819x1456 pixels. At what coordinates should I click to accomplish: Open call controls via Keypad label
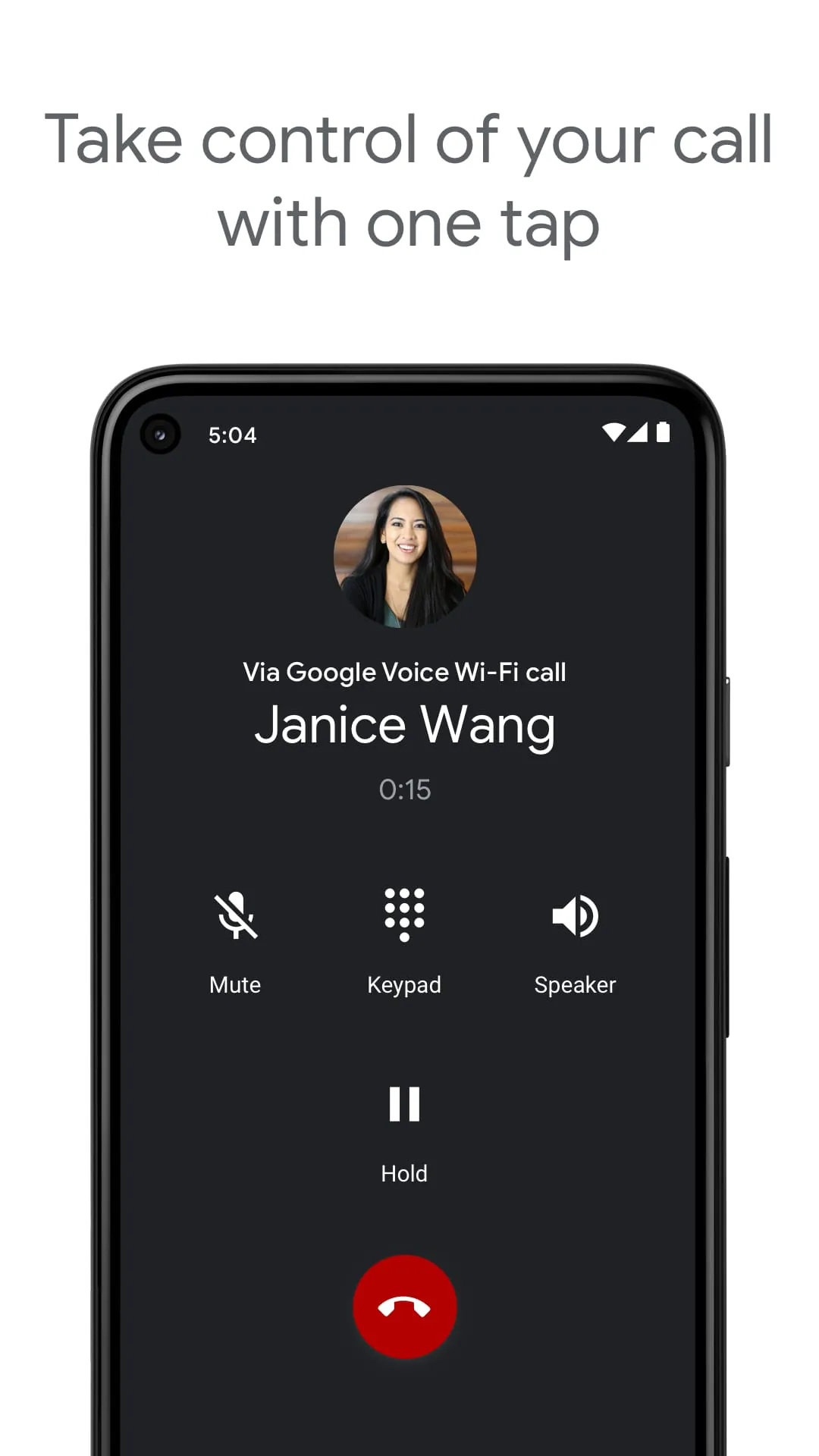point(404,984)
